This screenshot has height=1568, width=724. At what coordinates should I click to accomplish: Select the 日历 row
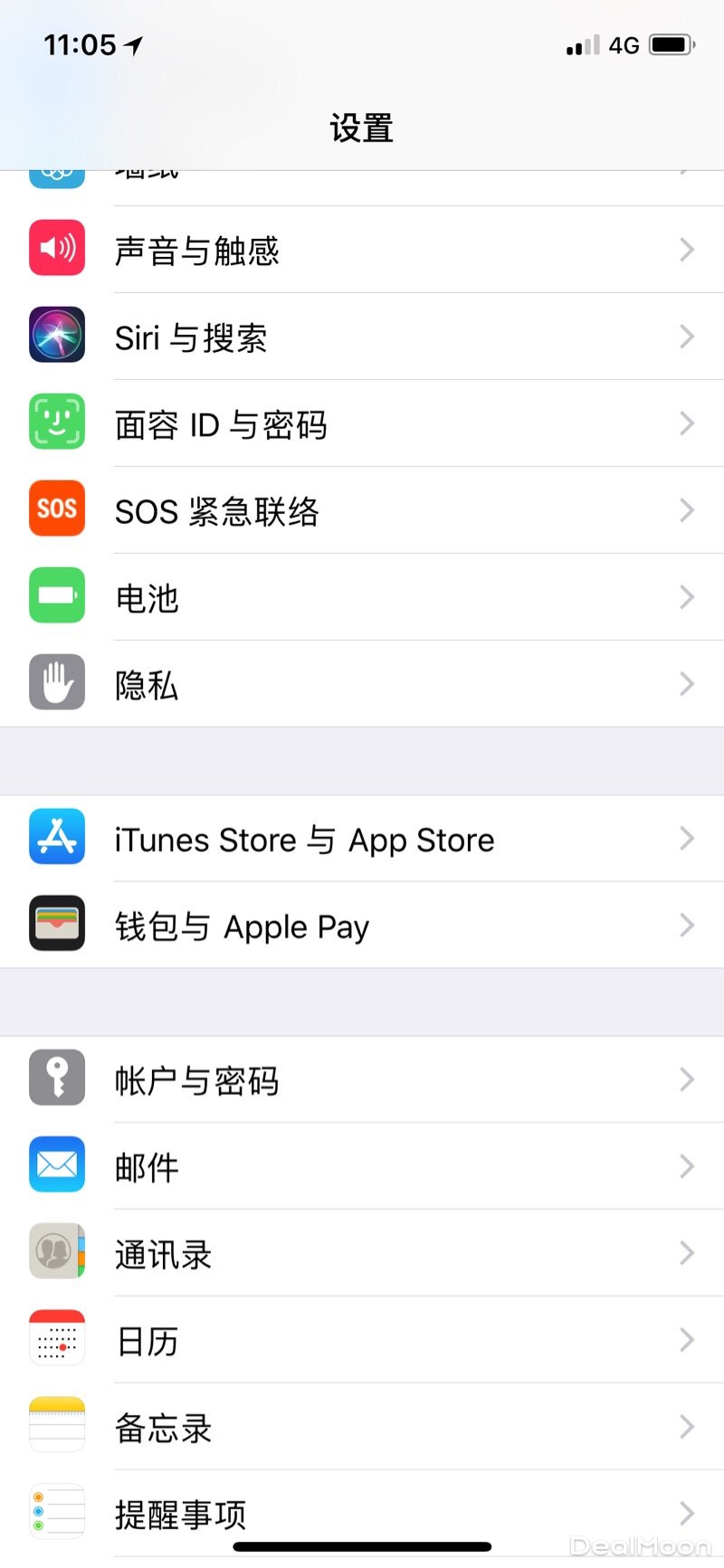pyautogui.click(x=362, y=1340)
